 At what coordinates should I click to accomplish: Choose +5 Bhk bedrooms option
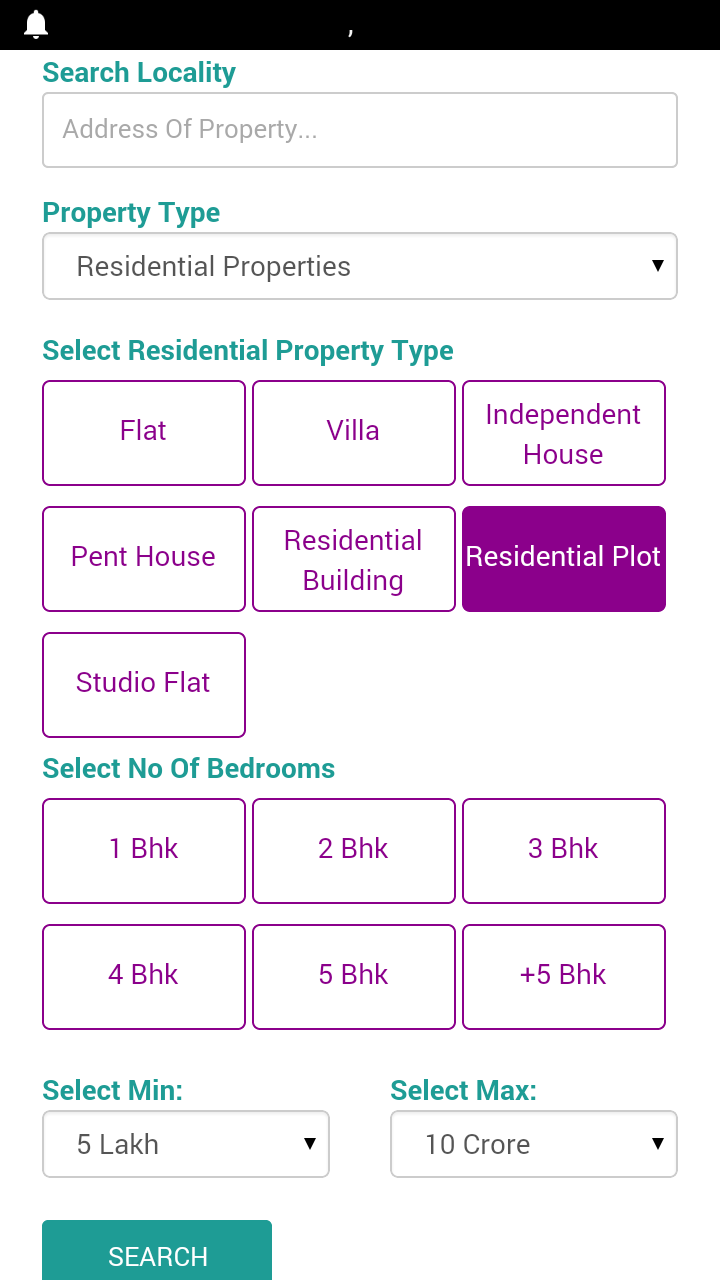coord(563,976)
